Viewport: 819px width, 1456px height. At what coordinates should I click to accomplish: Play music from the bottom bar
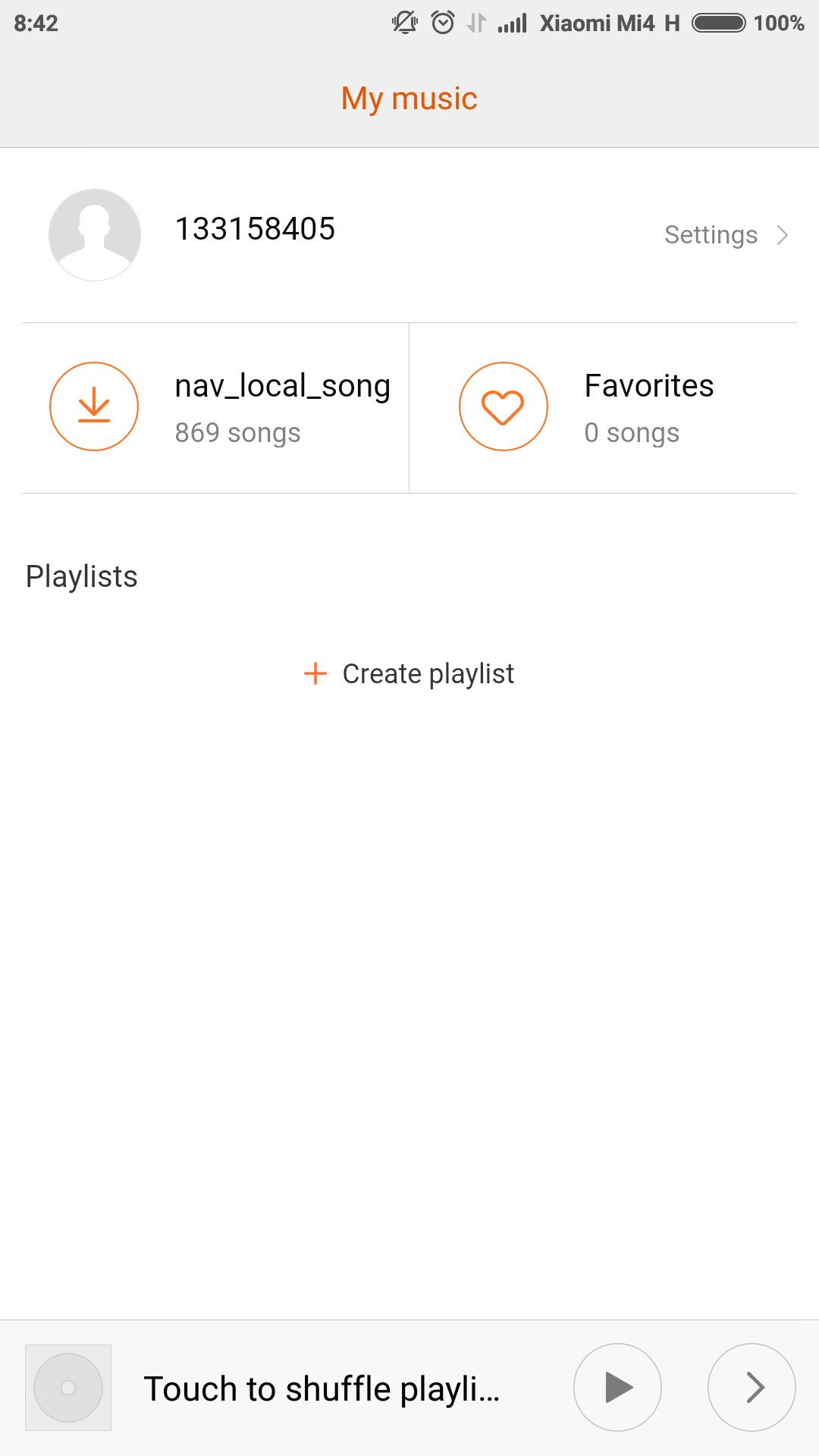click(617, 1388)
